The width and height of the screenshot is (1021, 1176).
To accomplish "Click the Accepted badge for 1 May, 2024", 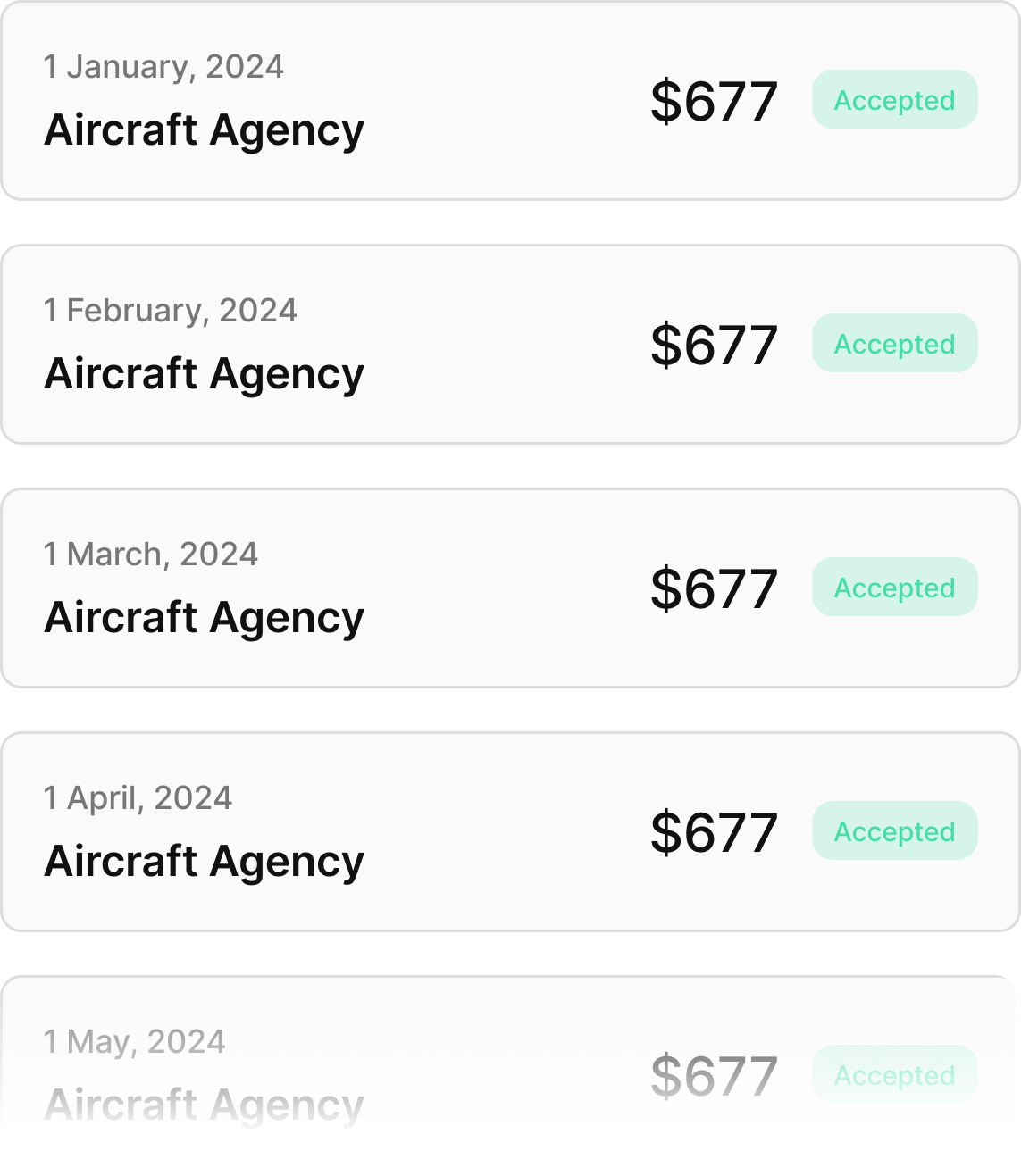I will (x=893, y=1075).
